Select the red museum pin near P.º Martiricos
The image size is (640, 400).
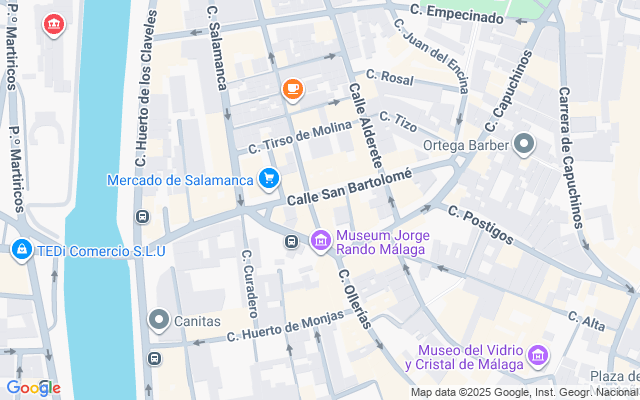54,25
